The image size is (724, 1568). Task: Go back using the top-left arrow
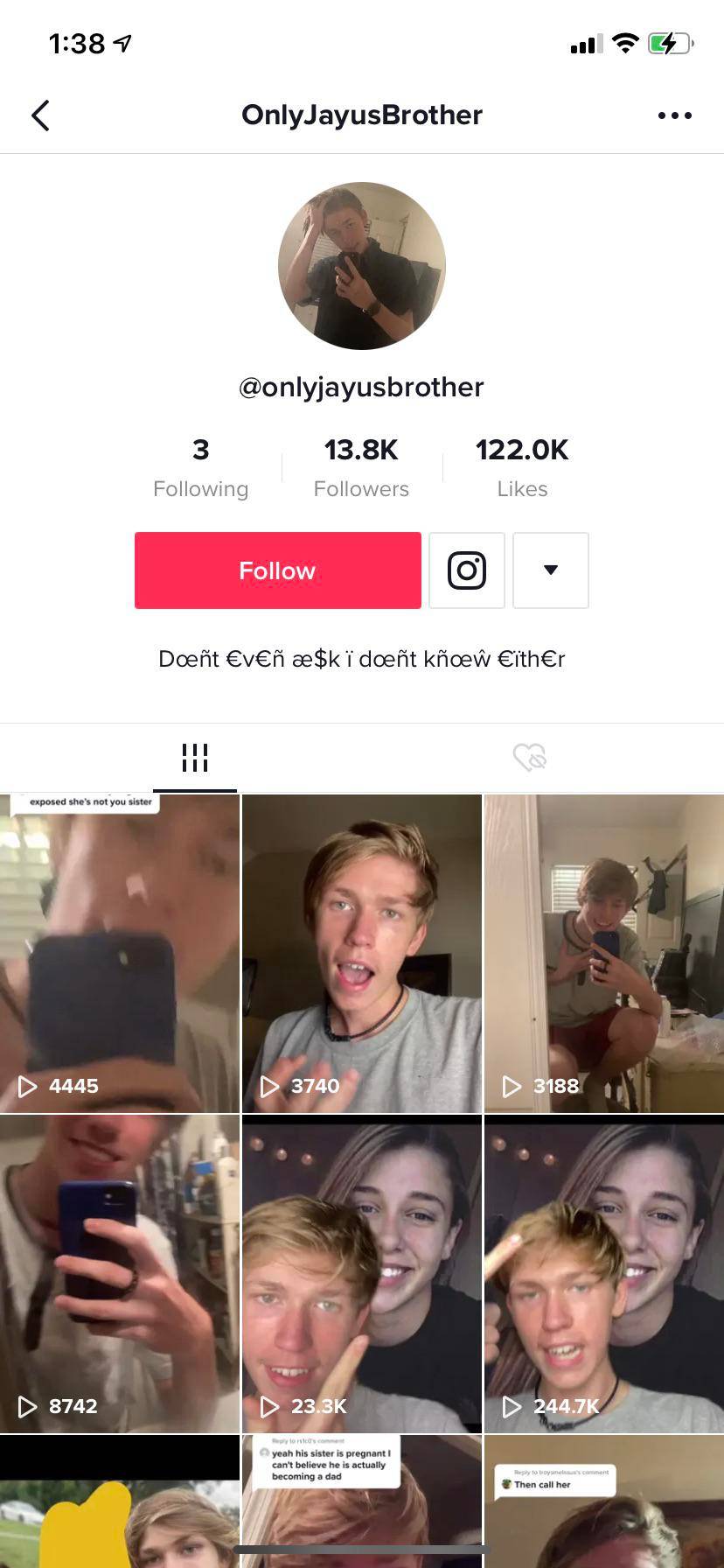click(40, 115)
